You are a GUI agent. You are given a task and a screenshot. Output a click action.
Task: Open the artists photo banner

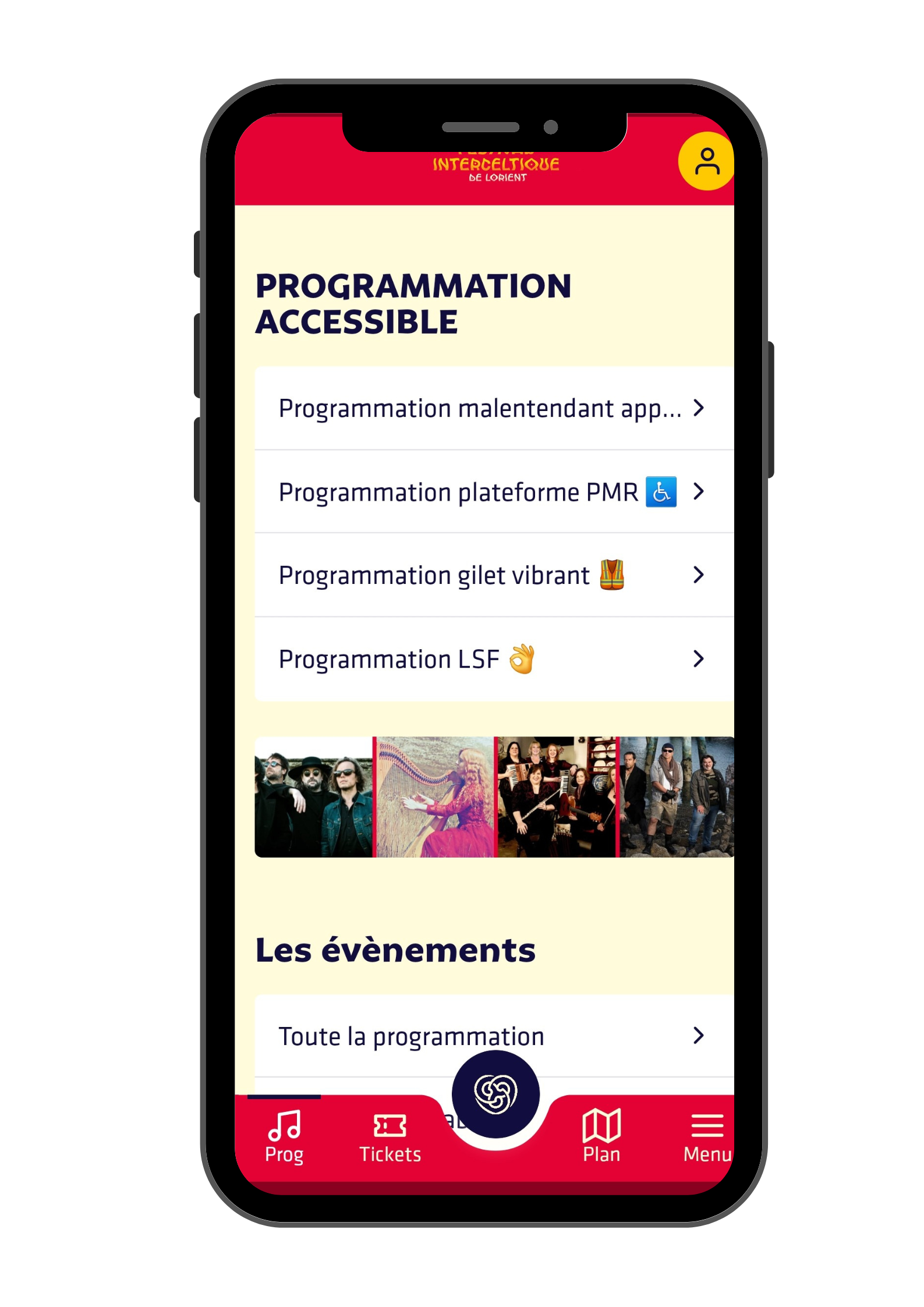(494, 796)
